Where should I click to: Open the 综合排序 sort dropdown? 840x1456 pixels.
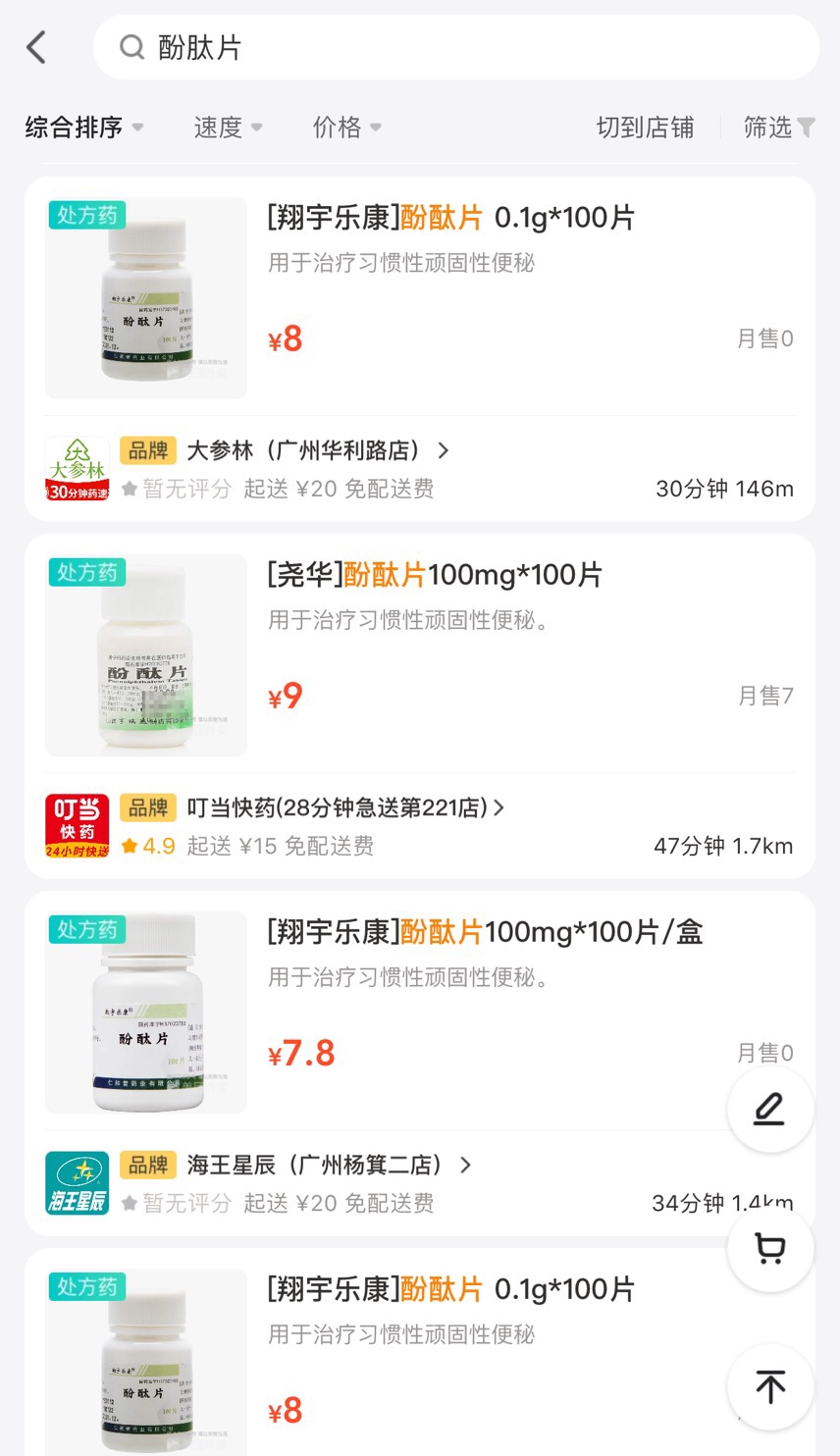[x=84, y=127]
